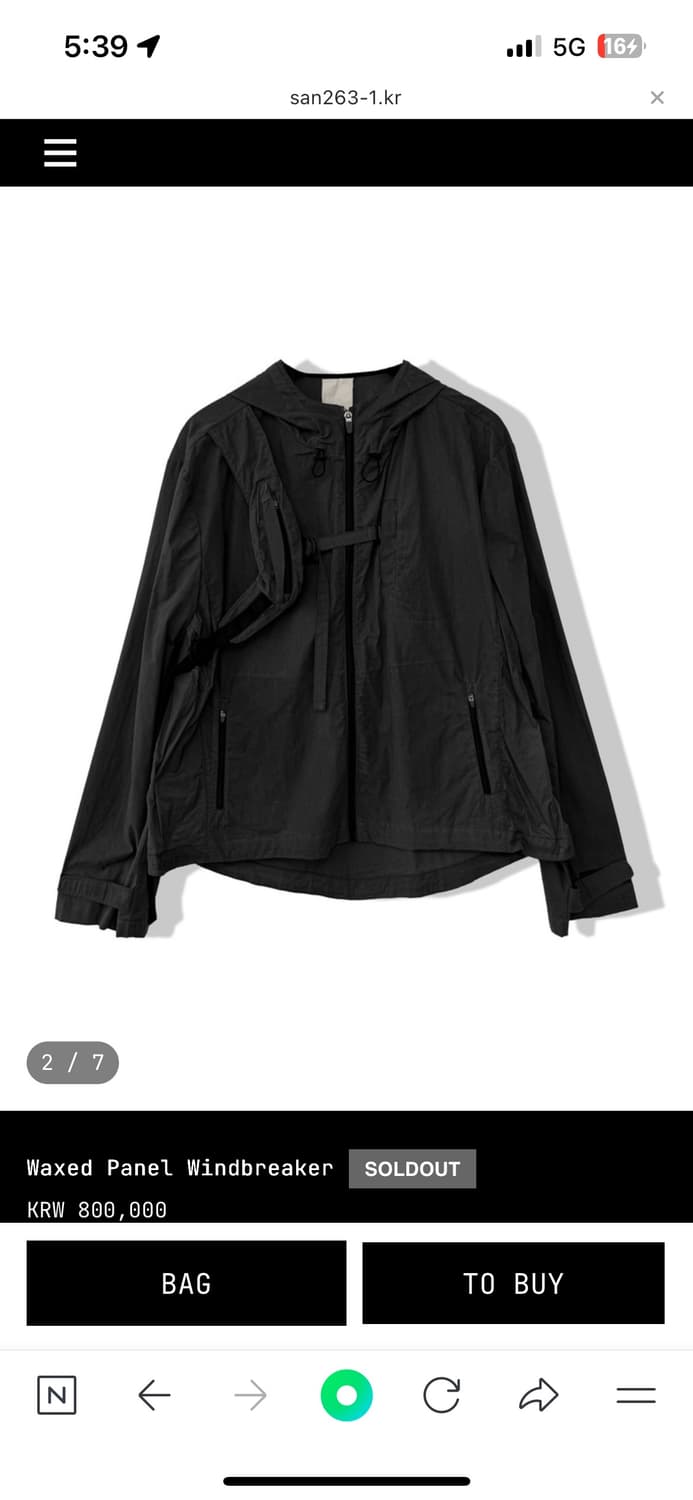Go forward to the next page
The height and width of the screenshot is (1500, 693).
(x=250, y=1395)
